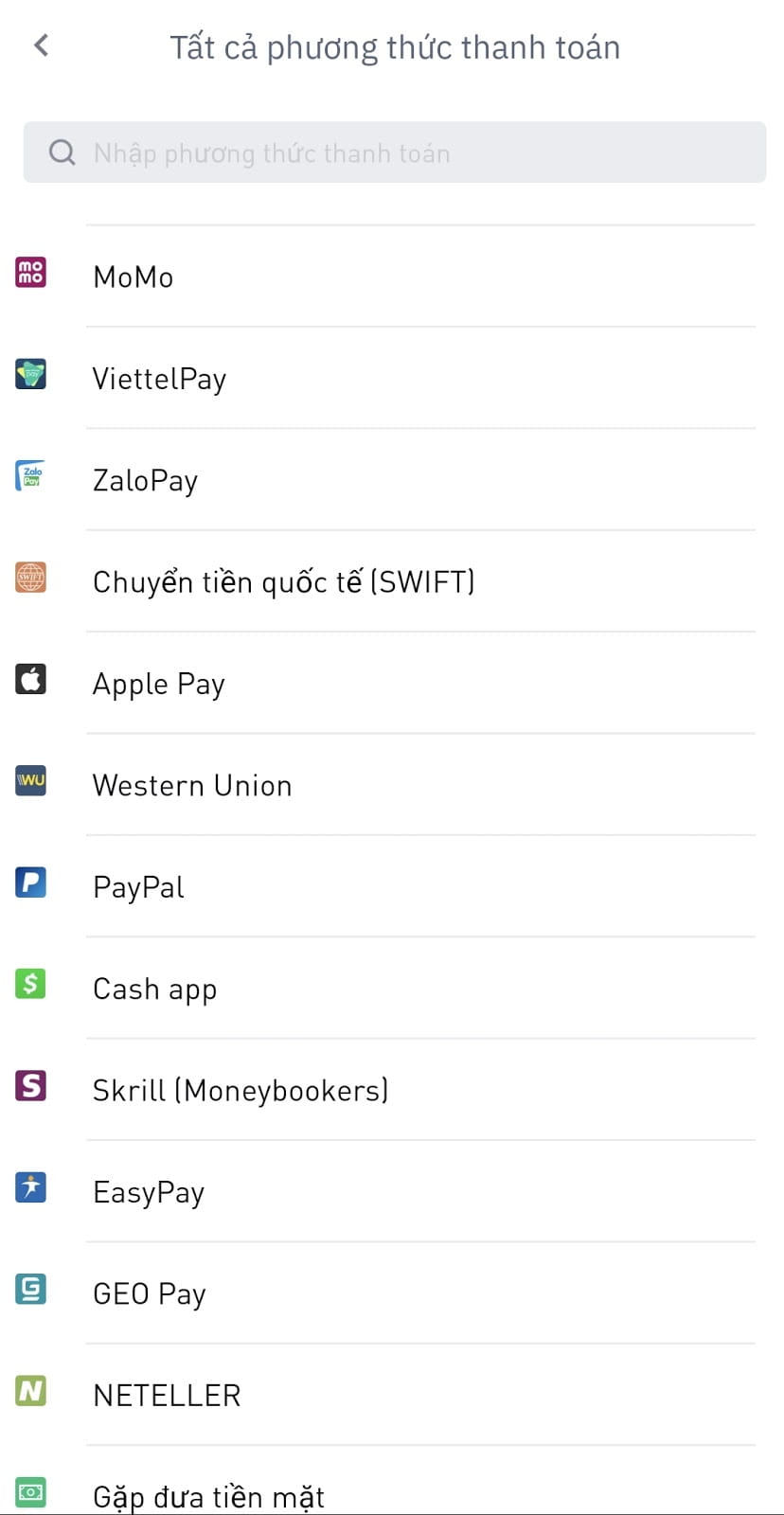
Task: Select MoMo as payment method
Action: tap(392, 276)
